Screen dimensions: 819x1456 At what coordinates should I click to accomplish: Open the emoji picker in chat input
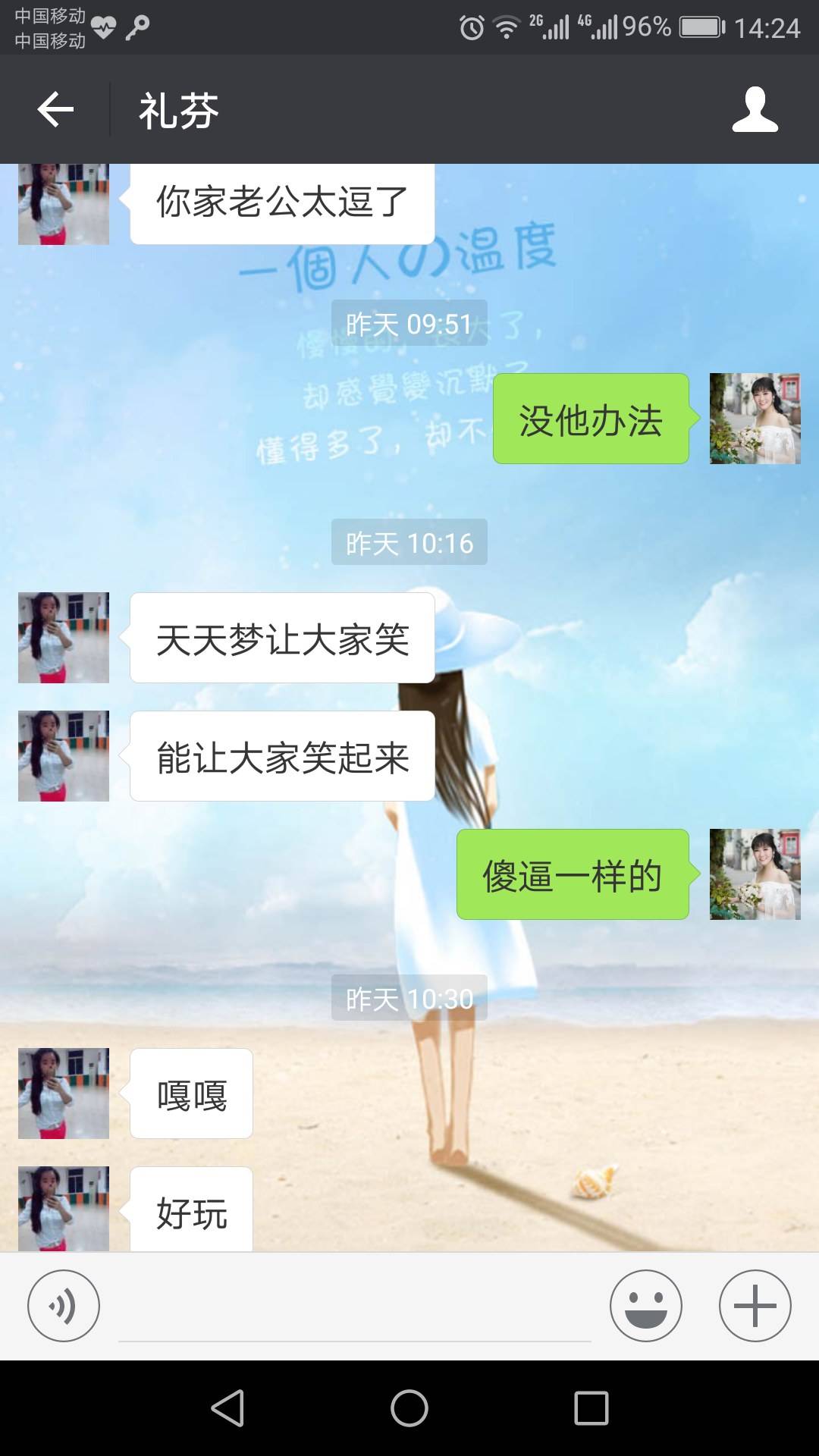pyautogui.click(x=644, y=1304)
